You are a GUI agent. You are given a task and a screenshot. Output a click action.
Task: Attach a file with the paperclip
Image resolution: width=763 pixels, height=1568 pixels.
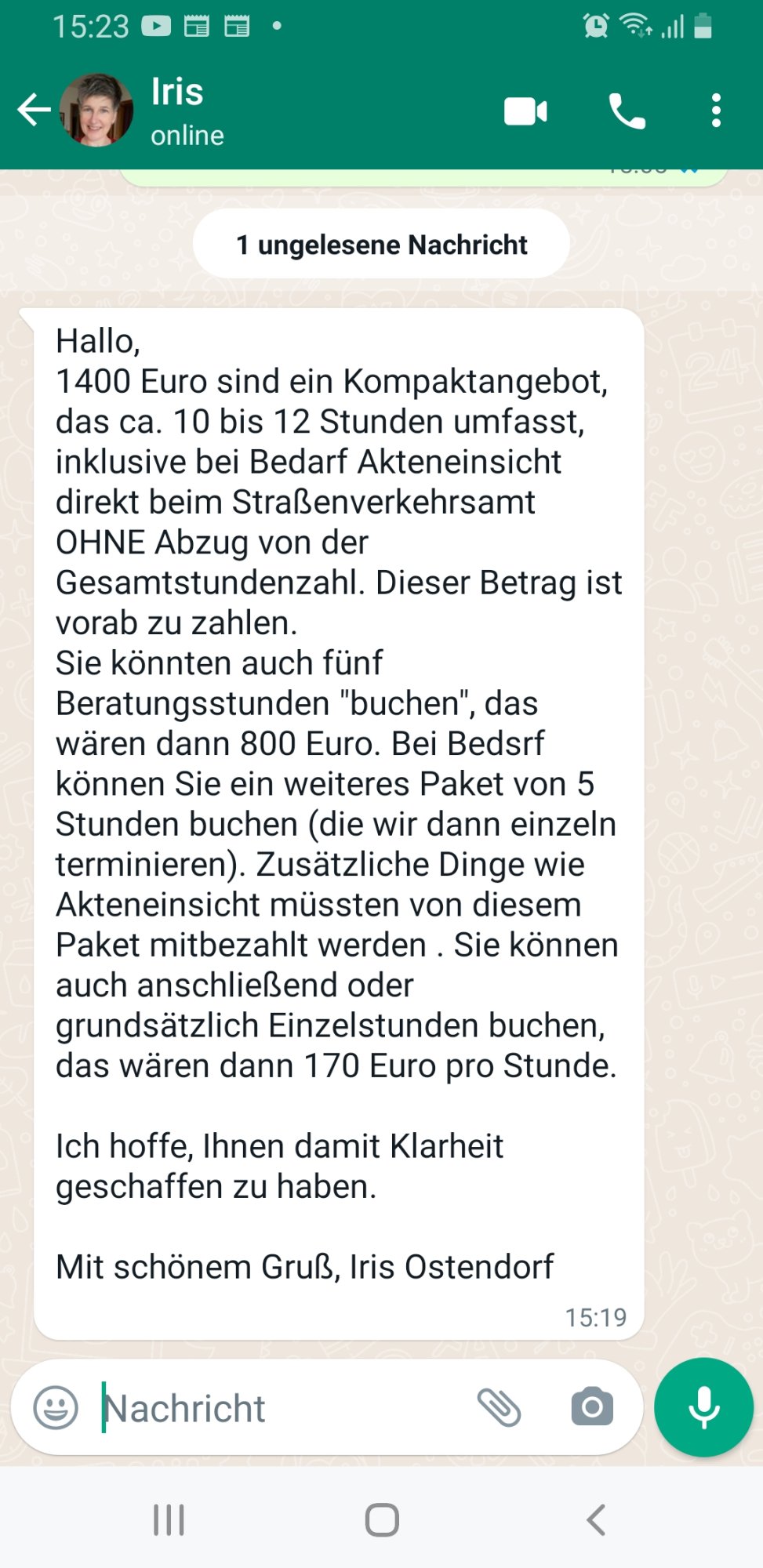click(499, 1407)
